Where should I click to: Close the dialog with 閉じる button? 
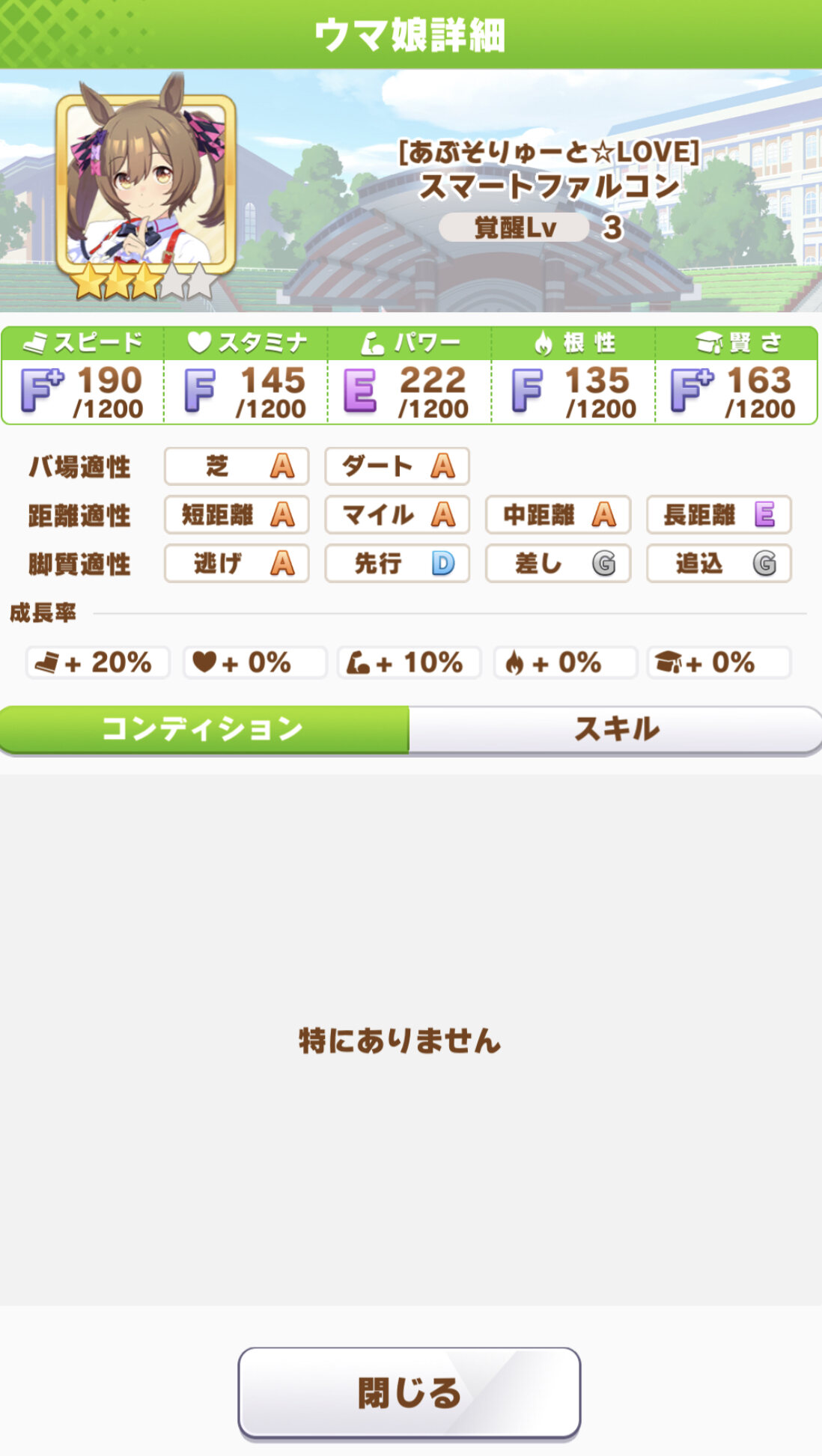click(x=410, y=1392)
